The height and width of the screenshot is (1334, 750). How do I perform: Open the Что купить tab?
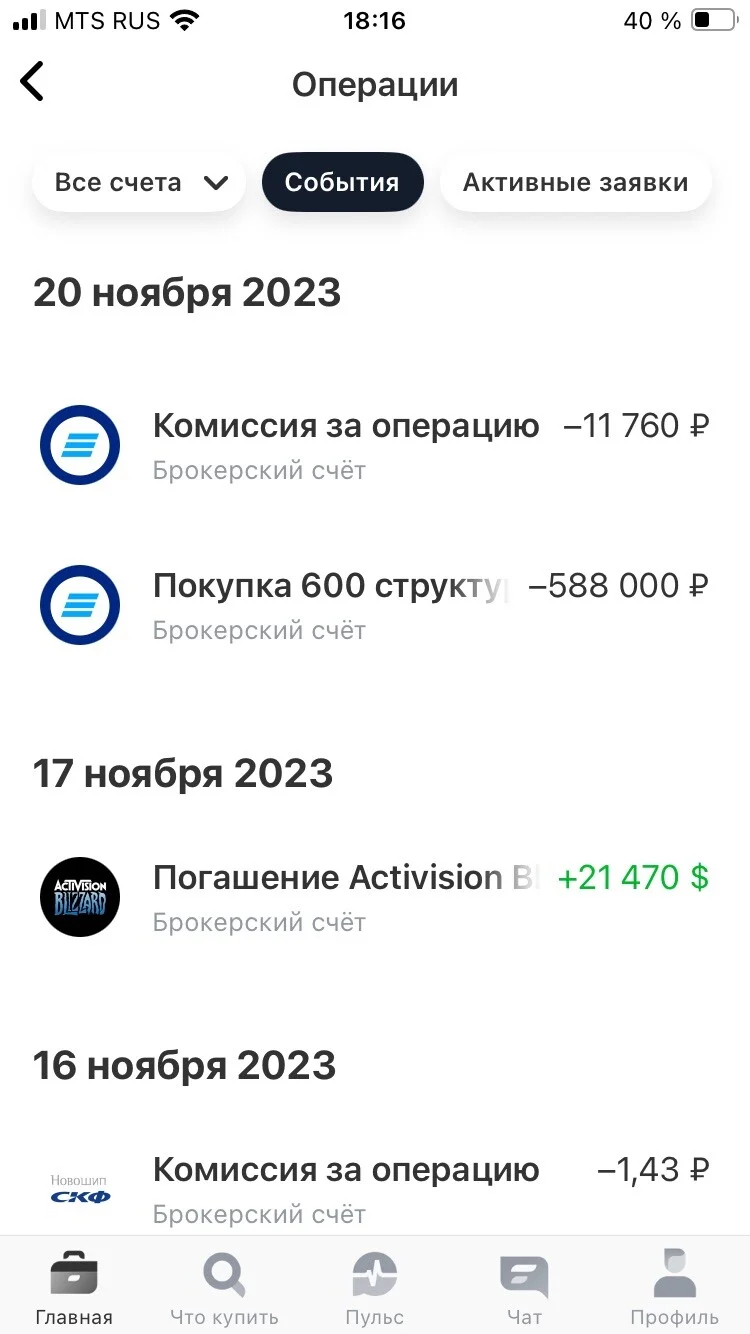pyautogui.click(x=224, y=1287)
